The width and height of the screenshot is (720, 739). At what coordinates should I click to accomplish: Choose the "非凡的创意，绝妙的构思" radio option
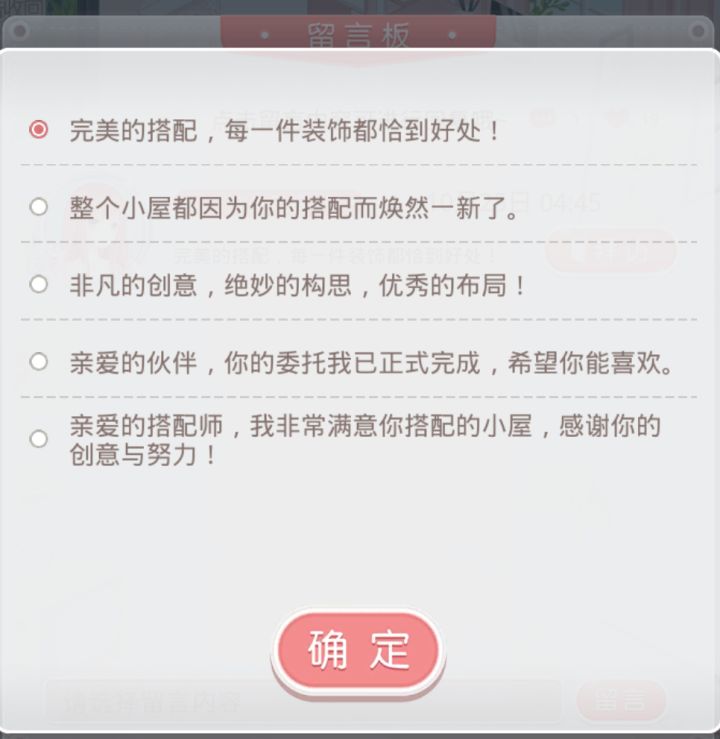tap(39, 284)
